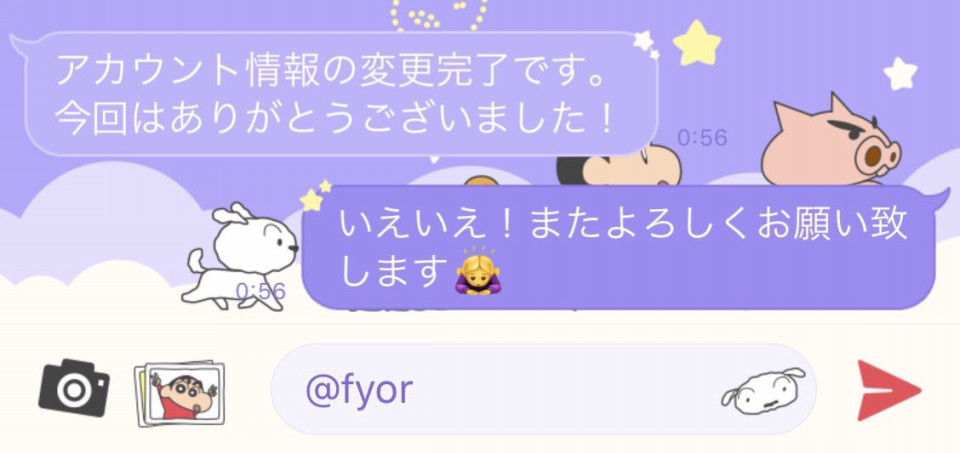Open the camera to take a photo

(x=73, y=388)
